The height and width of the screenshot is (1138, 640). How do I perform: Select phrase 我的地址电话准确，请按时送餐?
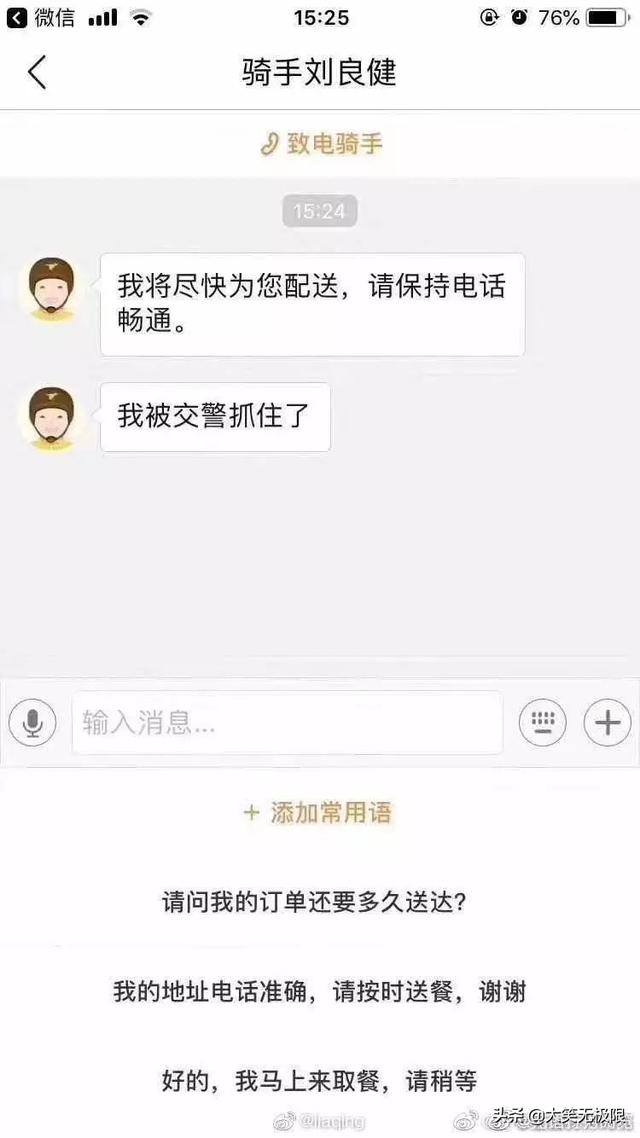pos(320,992)
